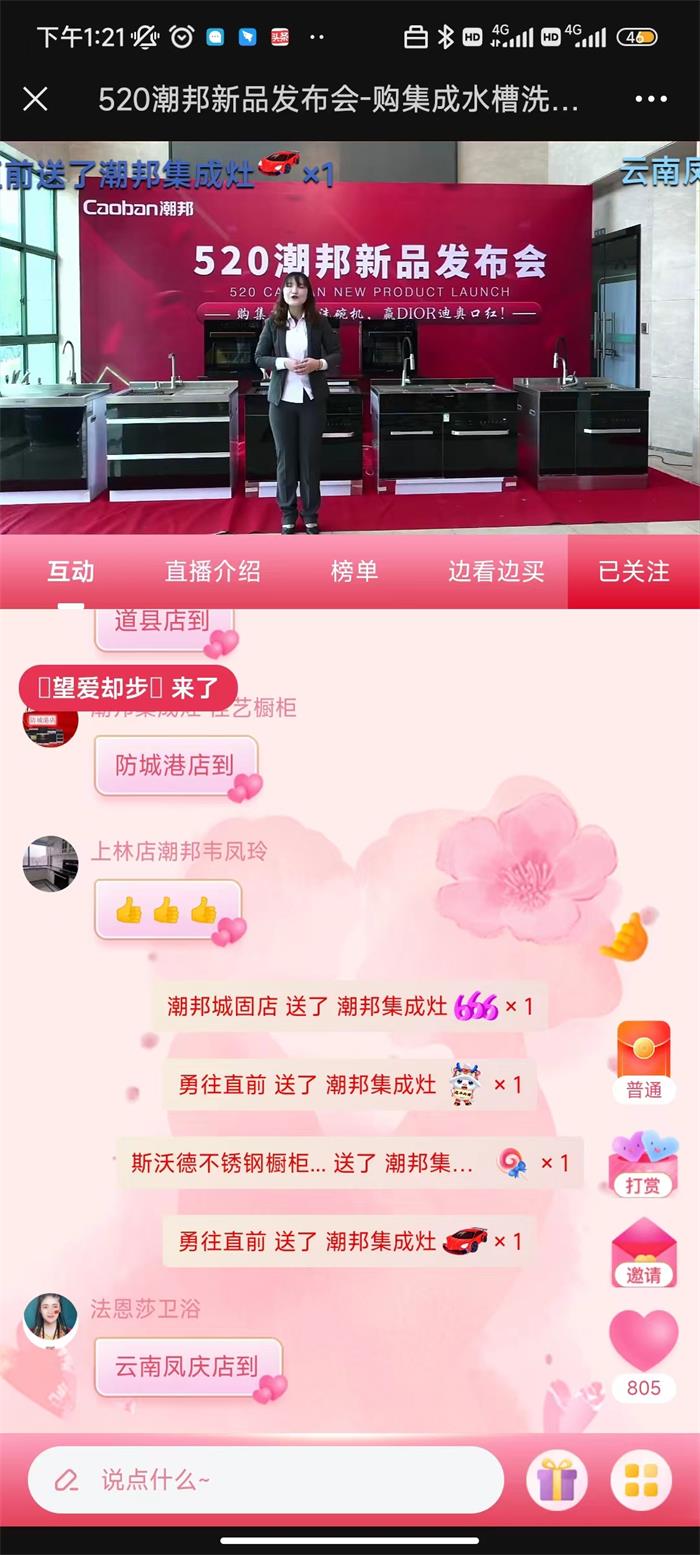This screenshot has width=700, height=1555.
Task: Tap the 说点什么 comment field
Action: pyautogui.click(x=265, y=1480)
